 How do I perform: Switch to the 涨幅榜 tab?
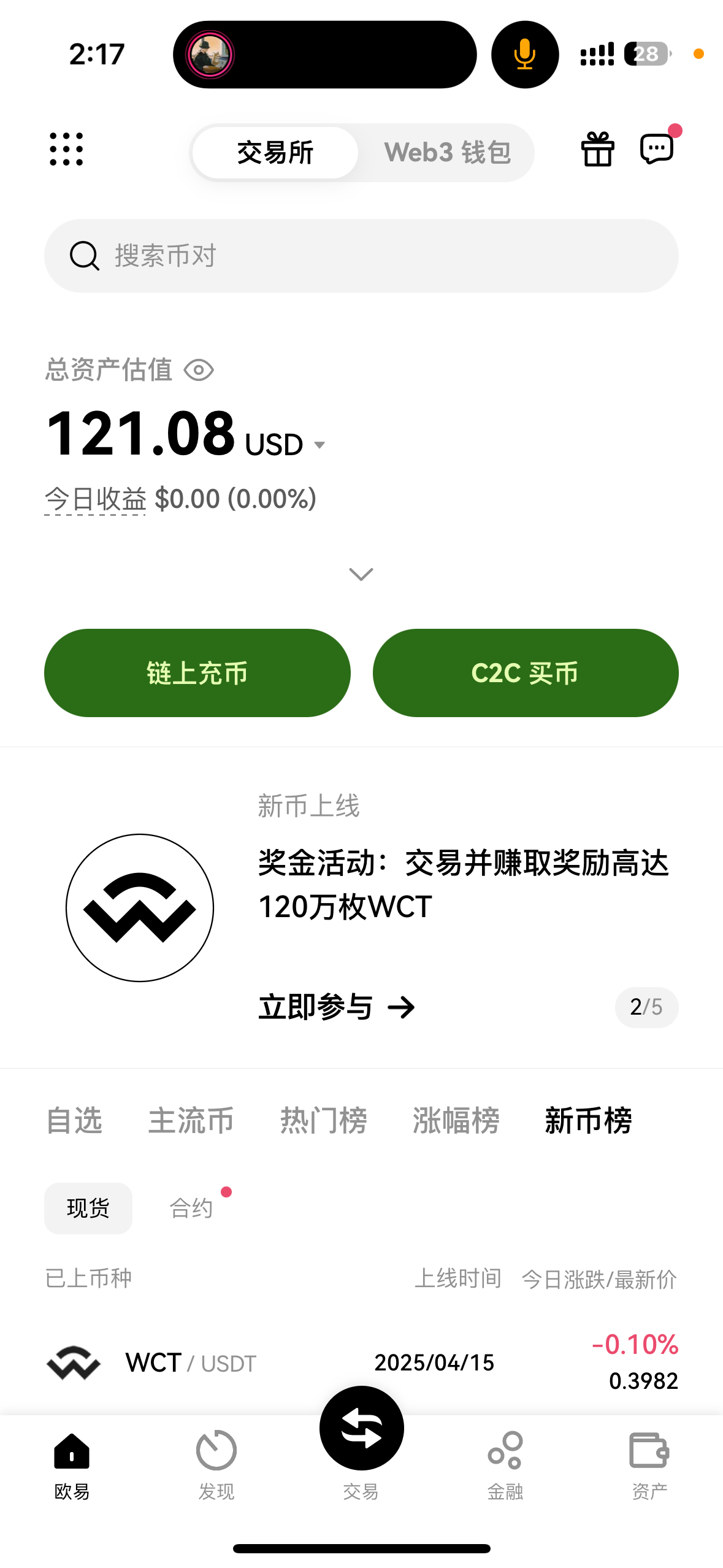[x=456, y=1121]
